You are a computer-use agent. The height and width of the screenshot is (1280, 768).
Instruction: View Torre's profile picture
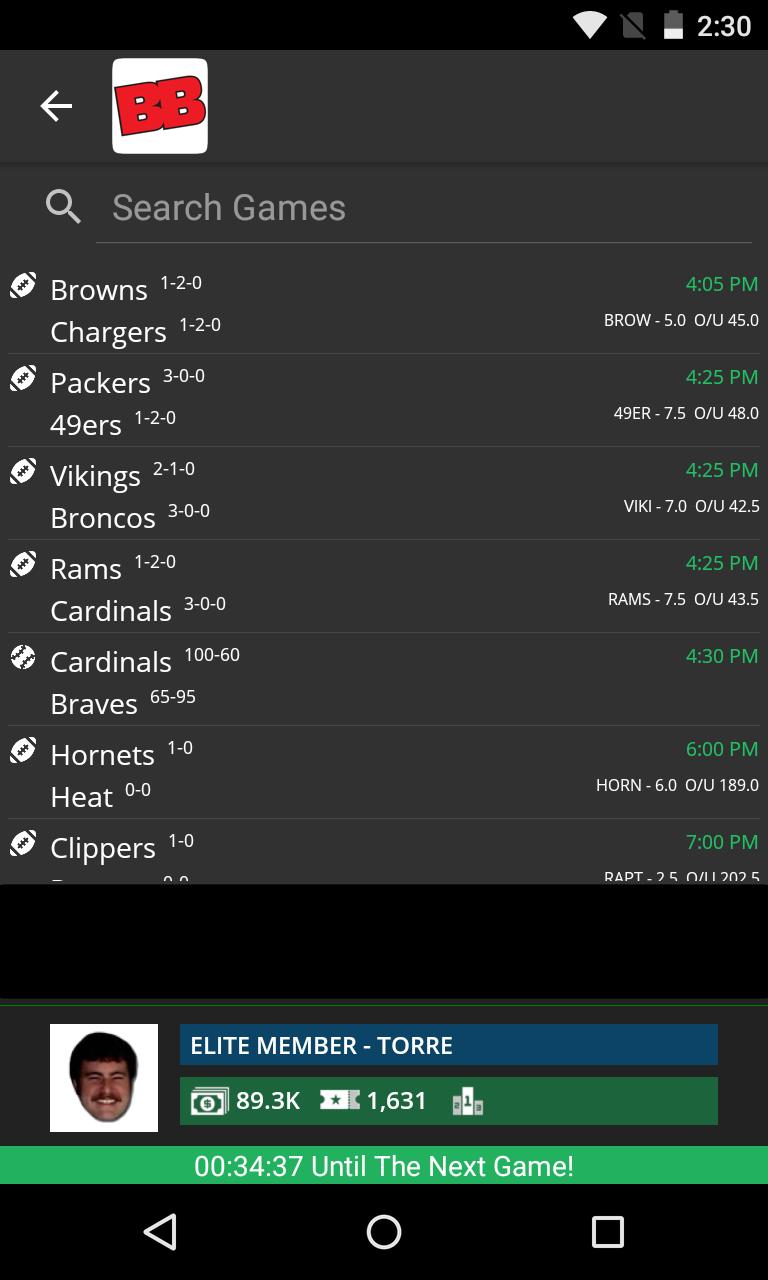coord(104,1077)
